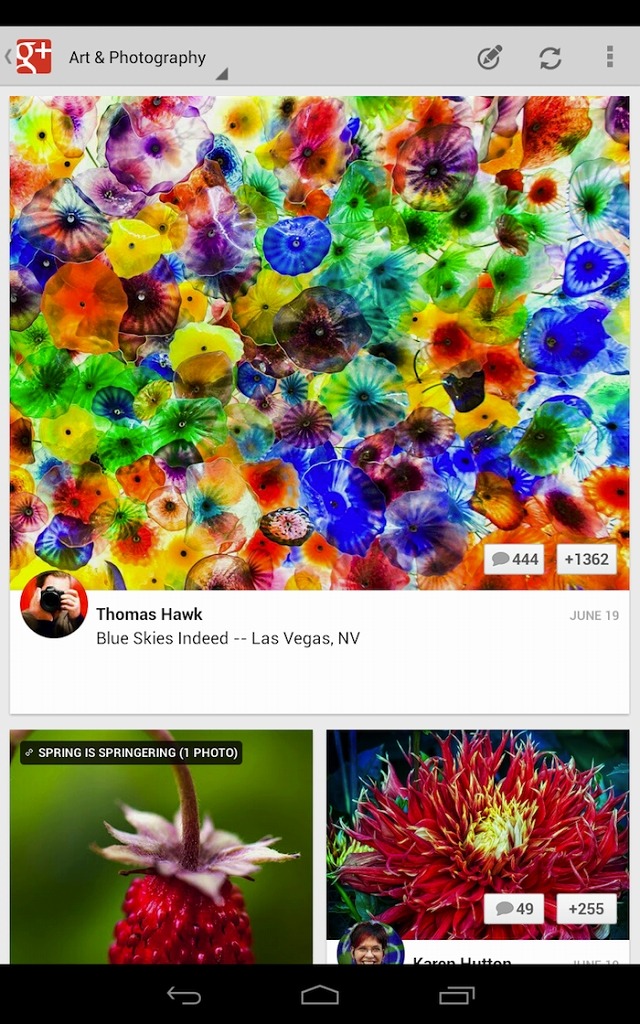
Task: View the 444 comments on Thomas Hawk's post
Action: [515, 559]
